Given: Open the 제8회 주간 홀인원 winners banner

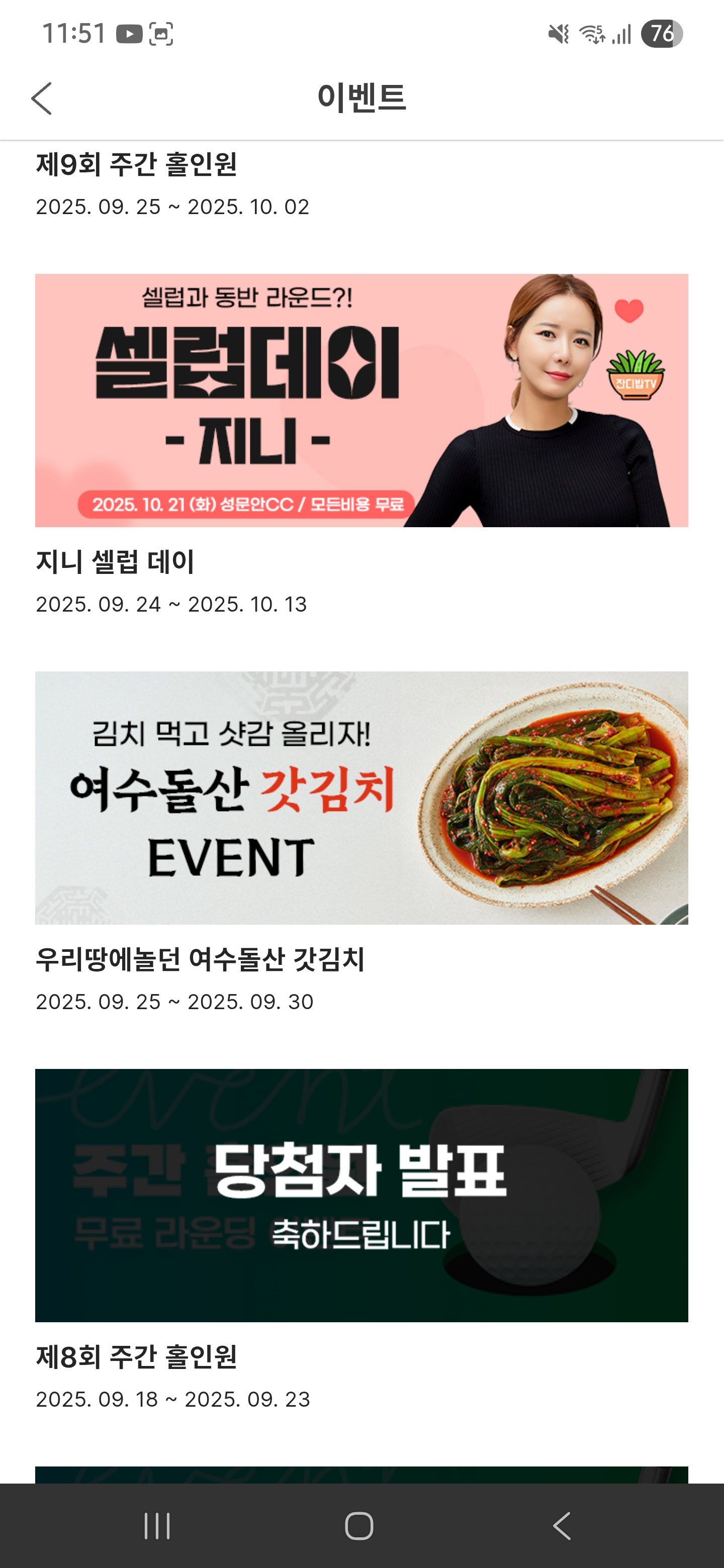Looking at the screenshot, I should 361,1195.
